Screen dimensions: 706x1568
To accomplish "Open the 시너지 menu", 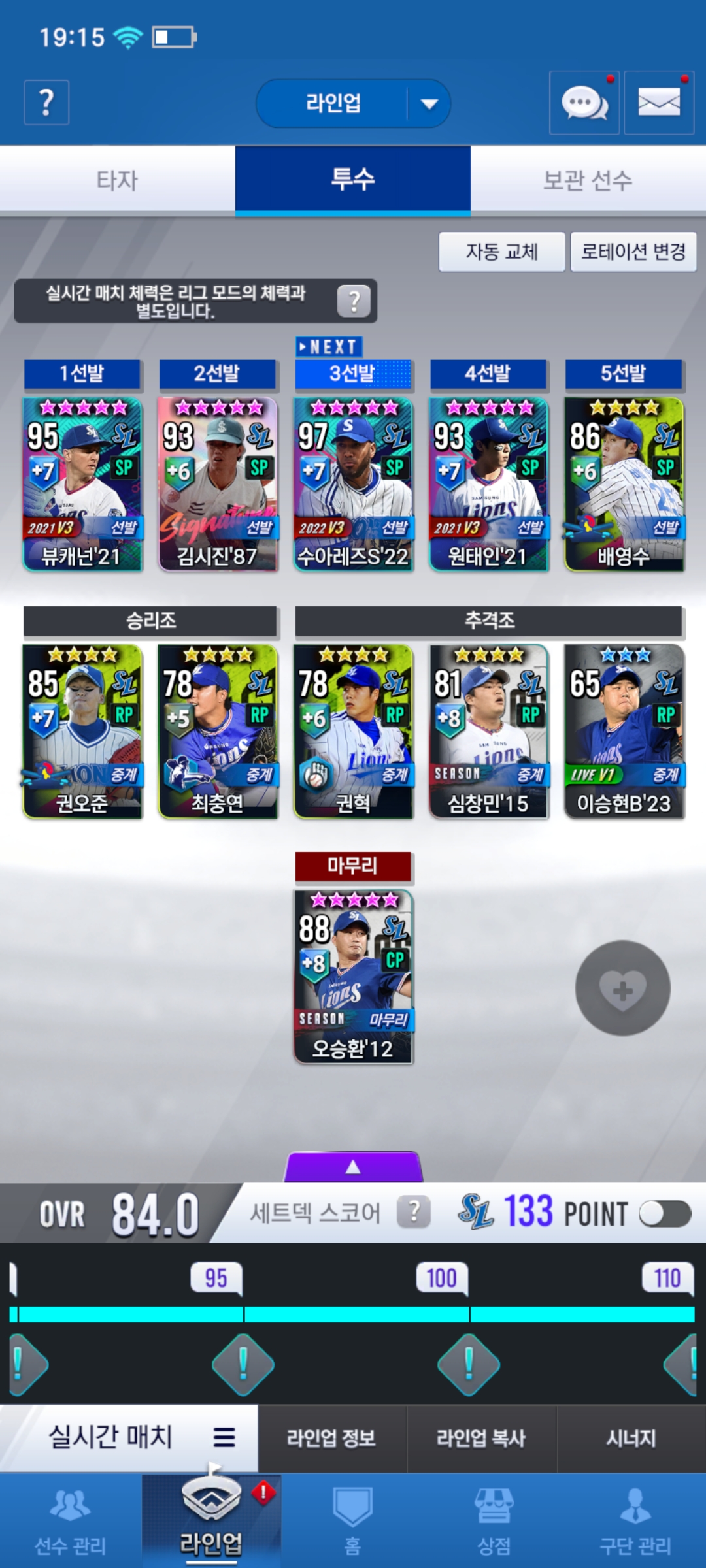I will tap(631, 1438).
